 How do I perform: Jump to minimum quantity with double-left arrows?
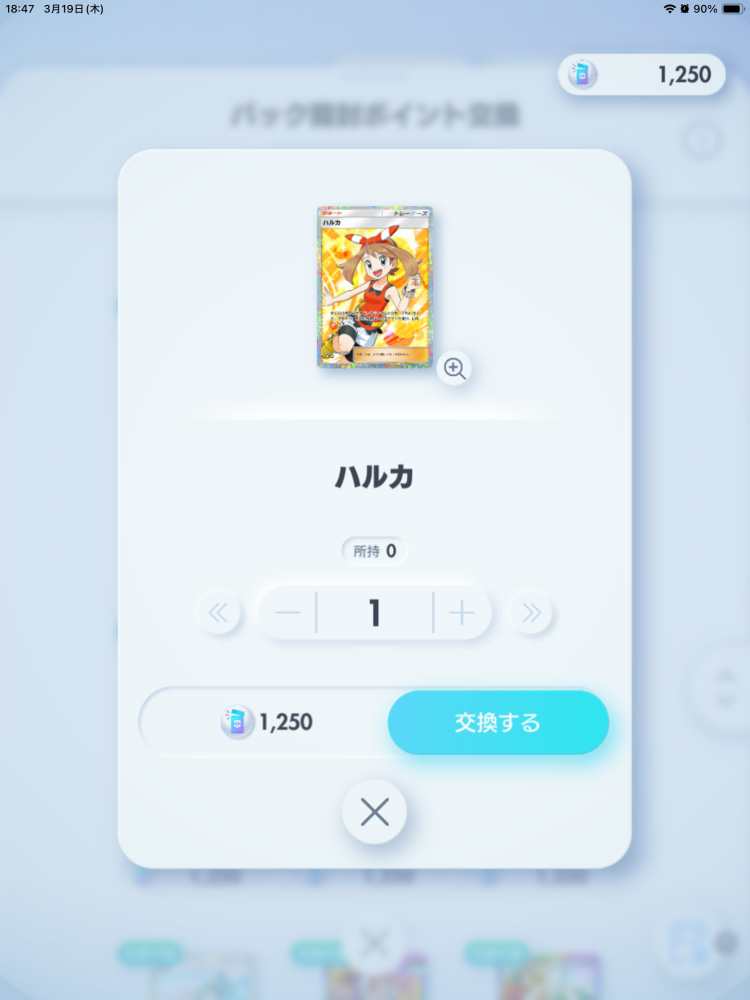click(x=219, y=613)
